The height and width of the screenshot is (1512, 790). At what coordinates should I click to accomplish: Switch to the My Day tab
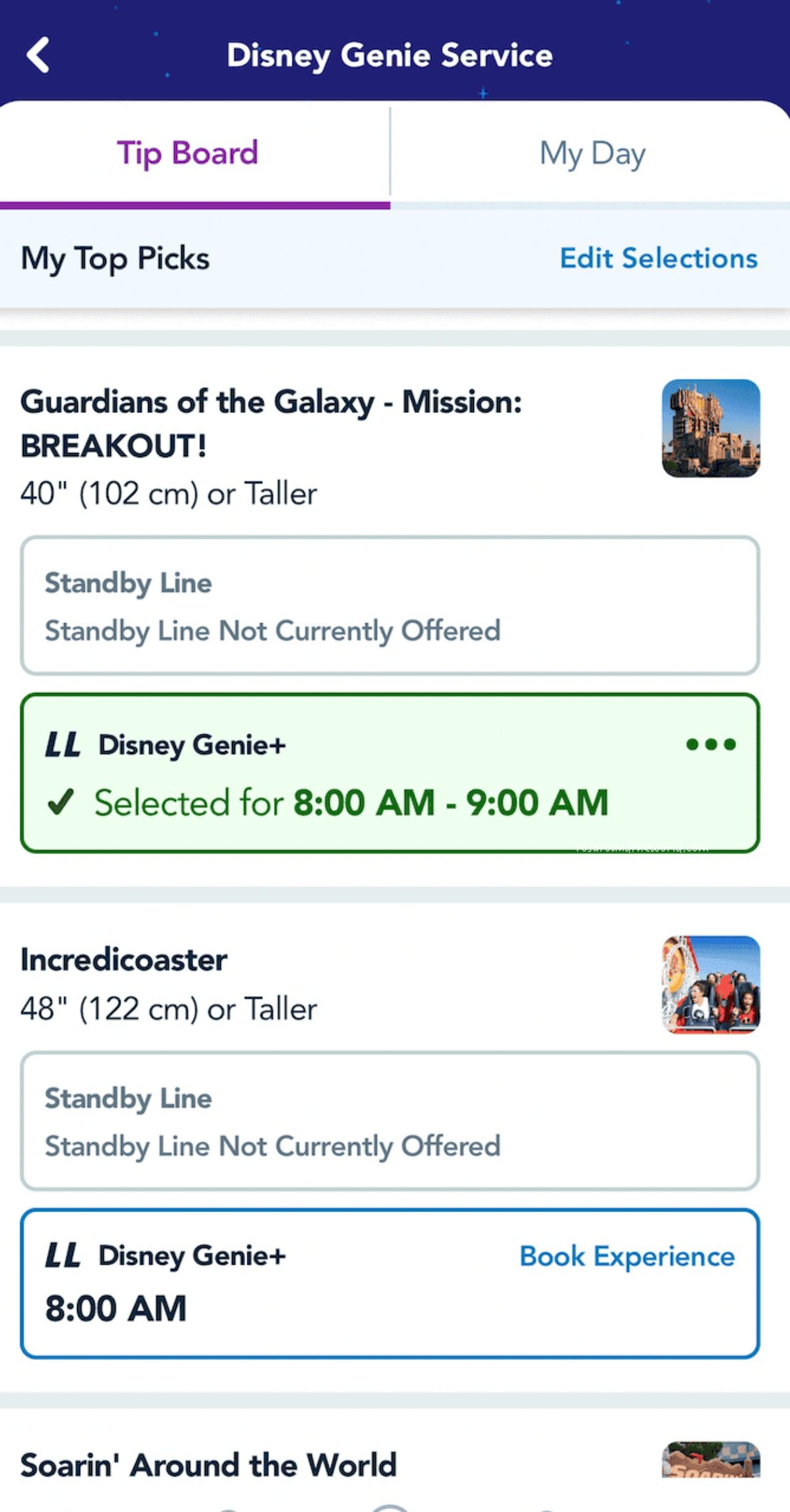pyautogui.click(x=591, y=153)
